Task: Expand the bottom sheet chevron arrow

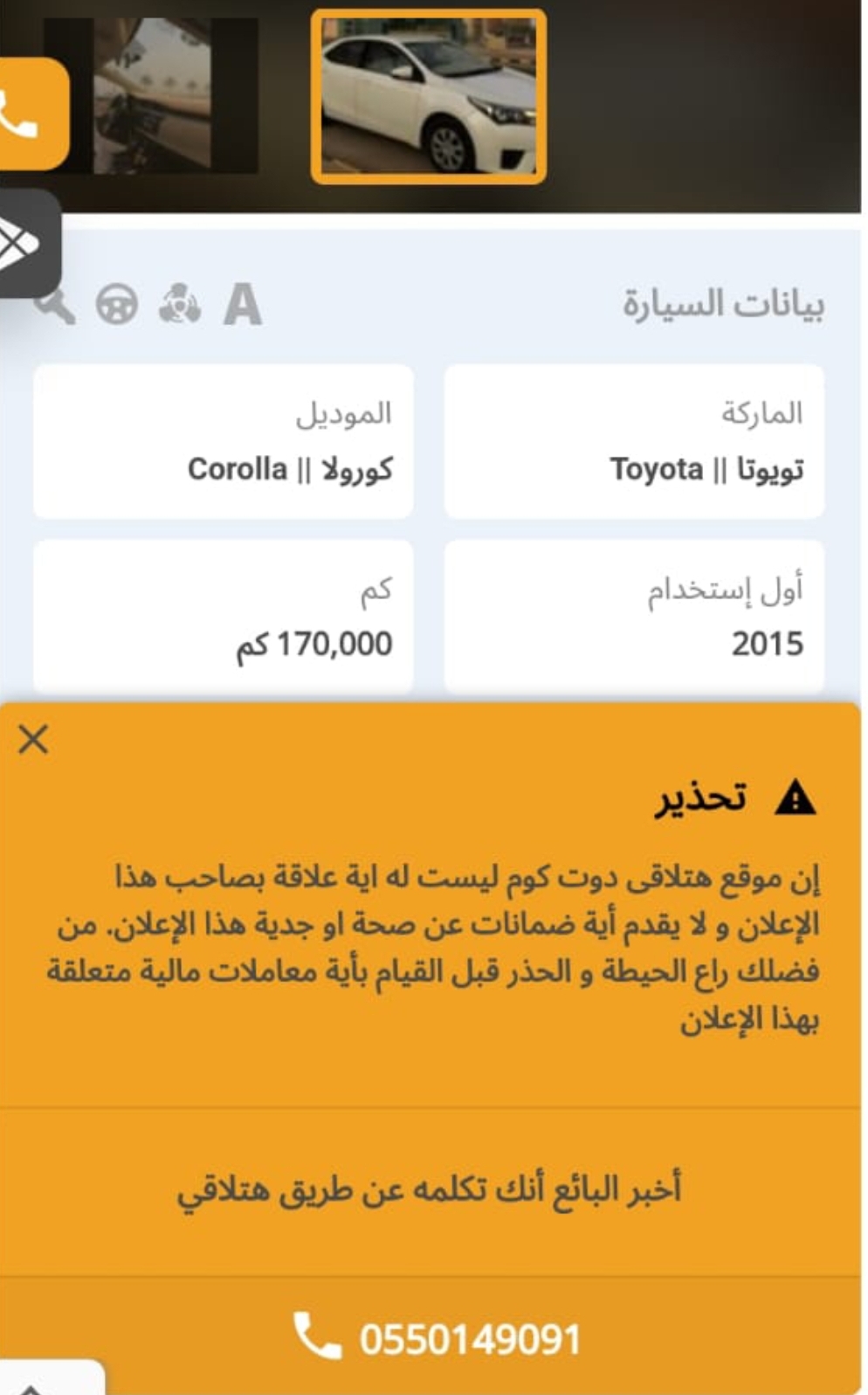Action: pos(31,1385)
